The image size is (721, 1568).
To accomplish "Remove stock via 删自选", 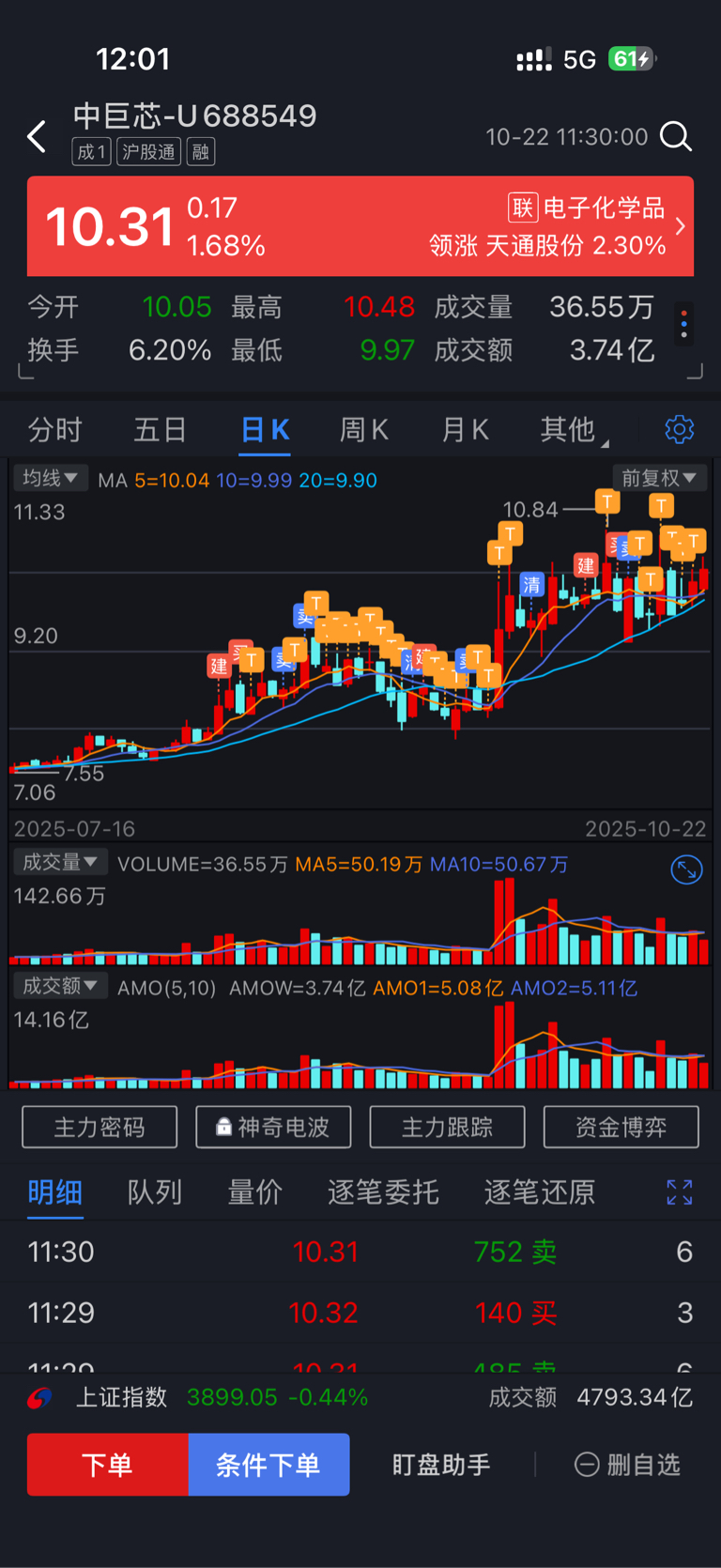I will 627,1465.
